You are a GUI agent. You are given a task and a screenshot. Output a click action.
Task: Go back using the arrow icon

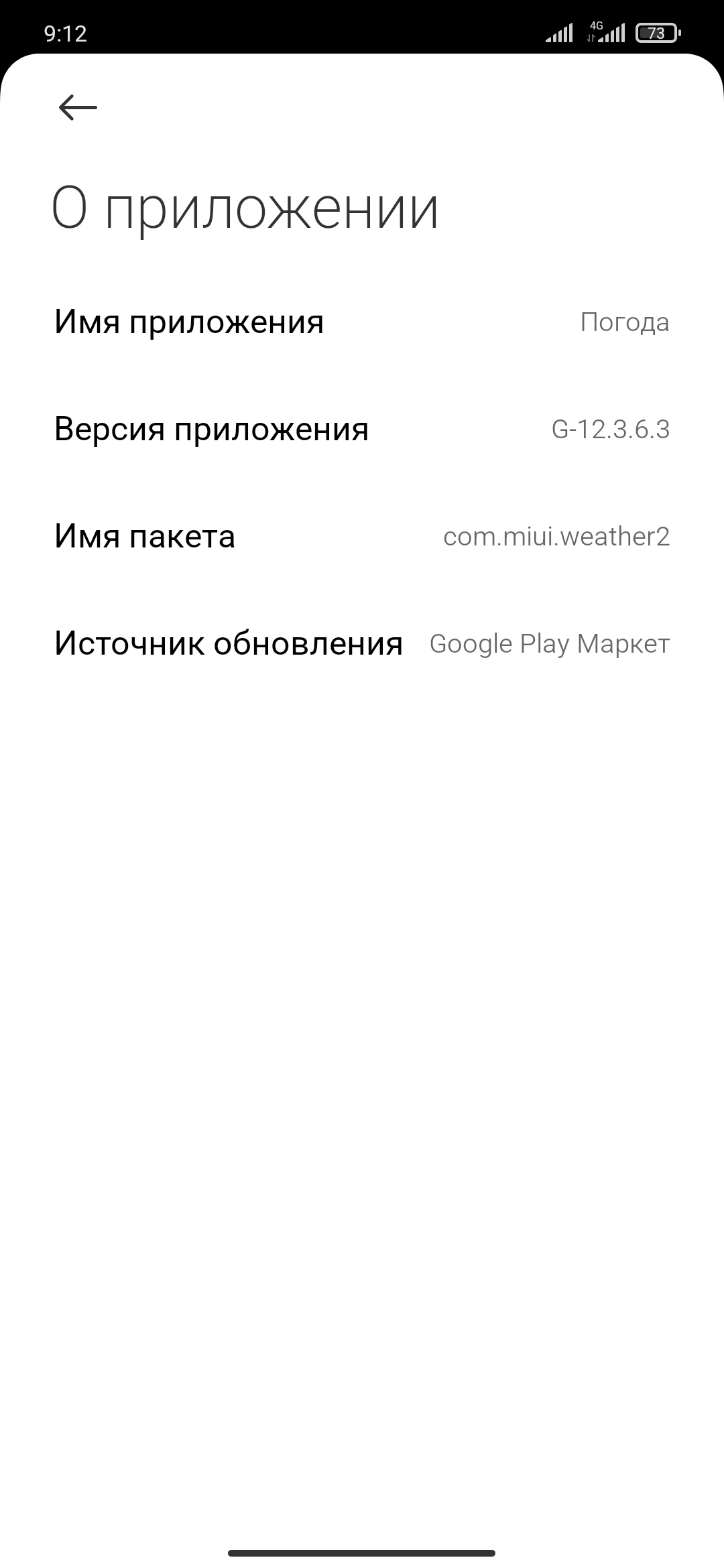click(78, 107)
